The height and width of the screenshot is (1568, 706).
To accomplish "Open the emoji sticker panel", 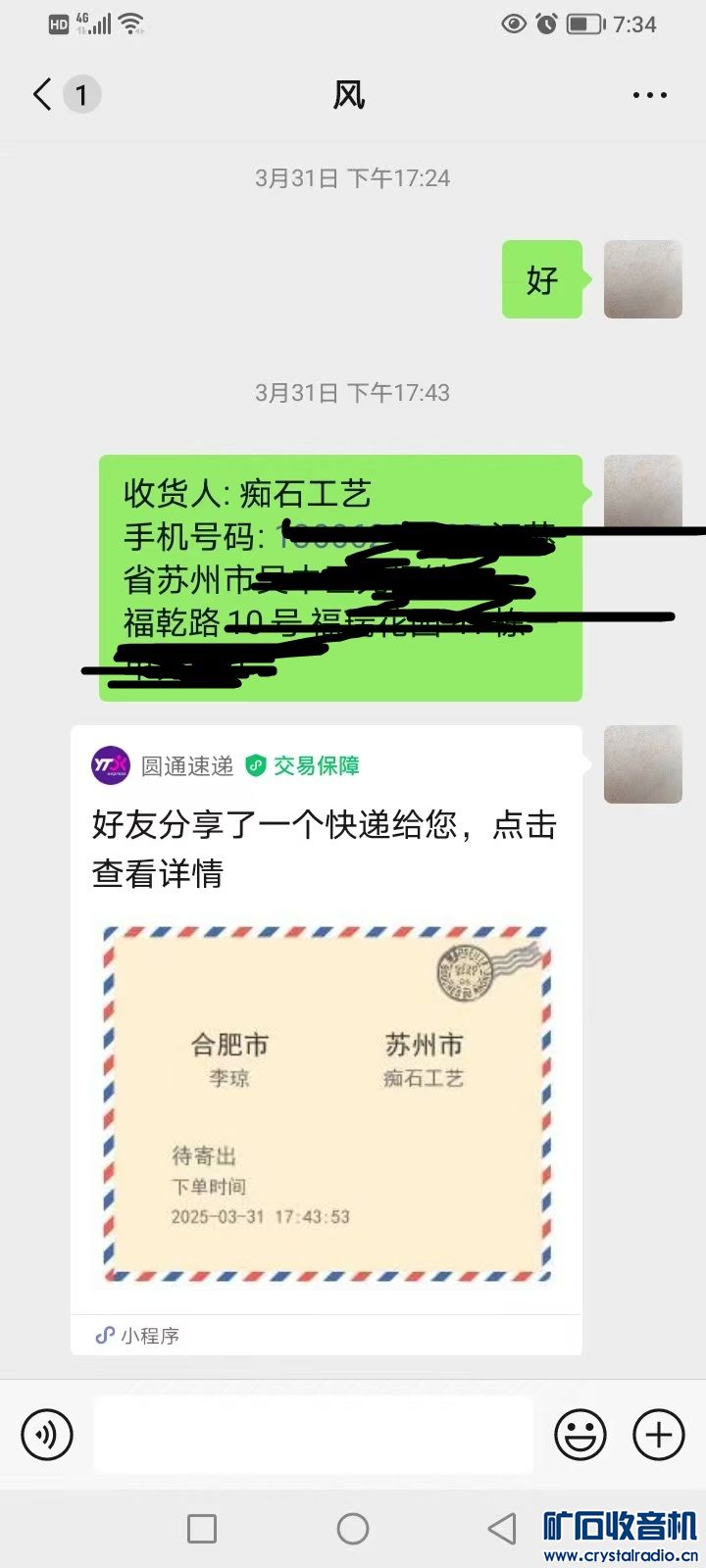I will [580, 1436].
